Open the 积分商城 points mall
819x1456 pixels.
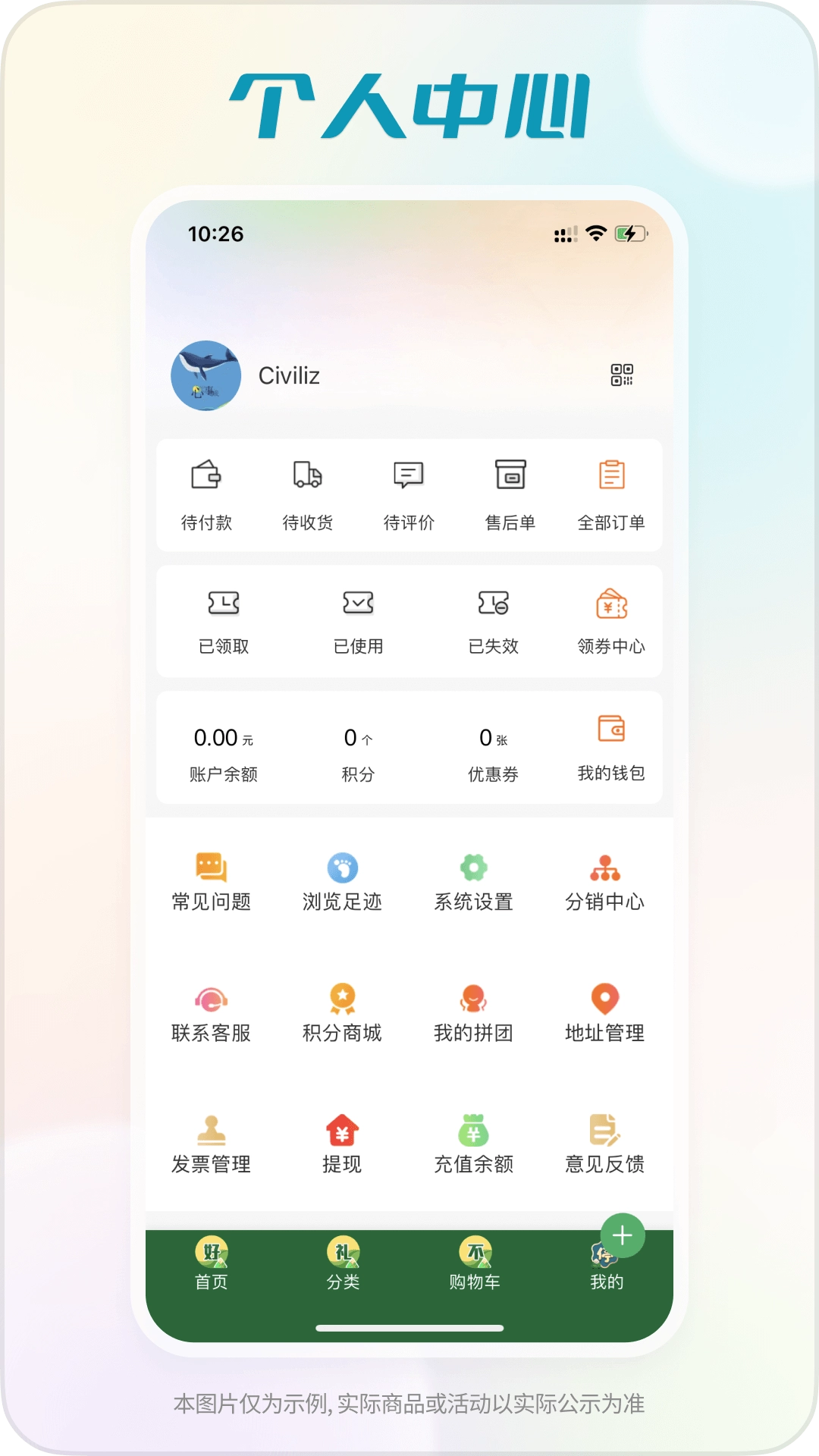pyautogui.click(x=343, y=1010)
